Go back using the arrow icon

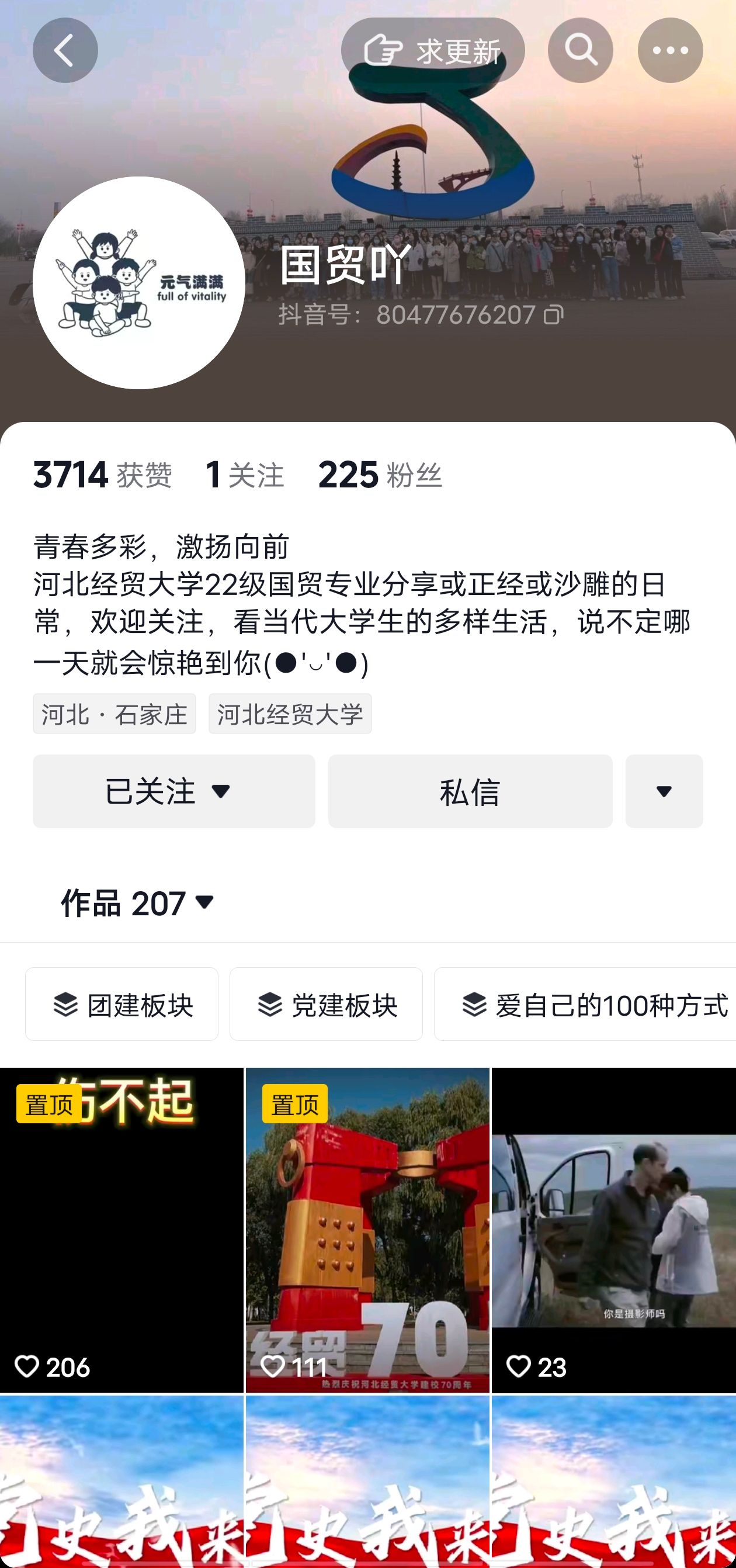(65, 50)
